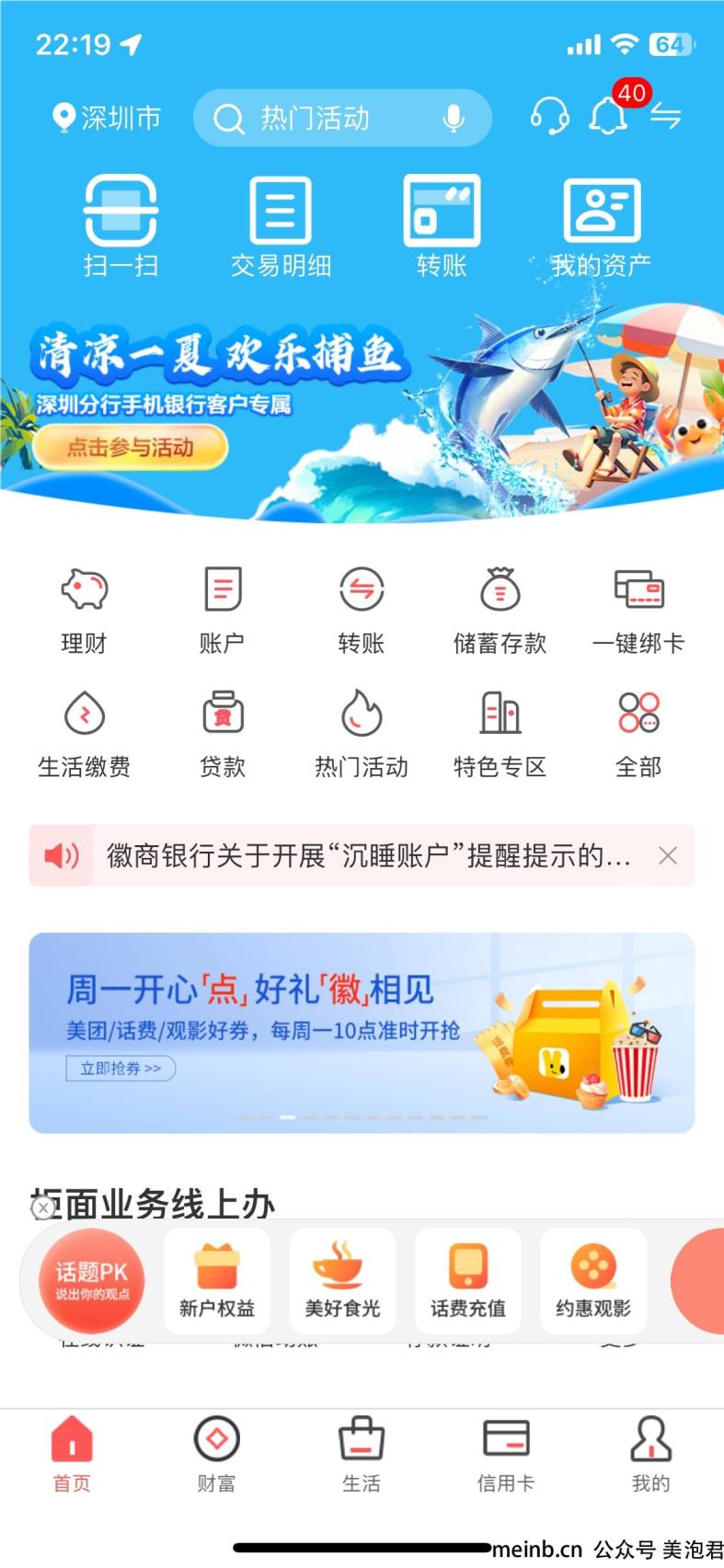Image resolution: width=724 pixels, height=1568 pixels.
Task: Select 一键绑卡
Action: (638, 611)
